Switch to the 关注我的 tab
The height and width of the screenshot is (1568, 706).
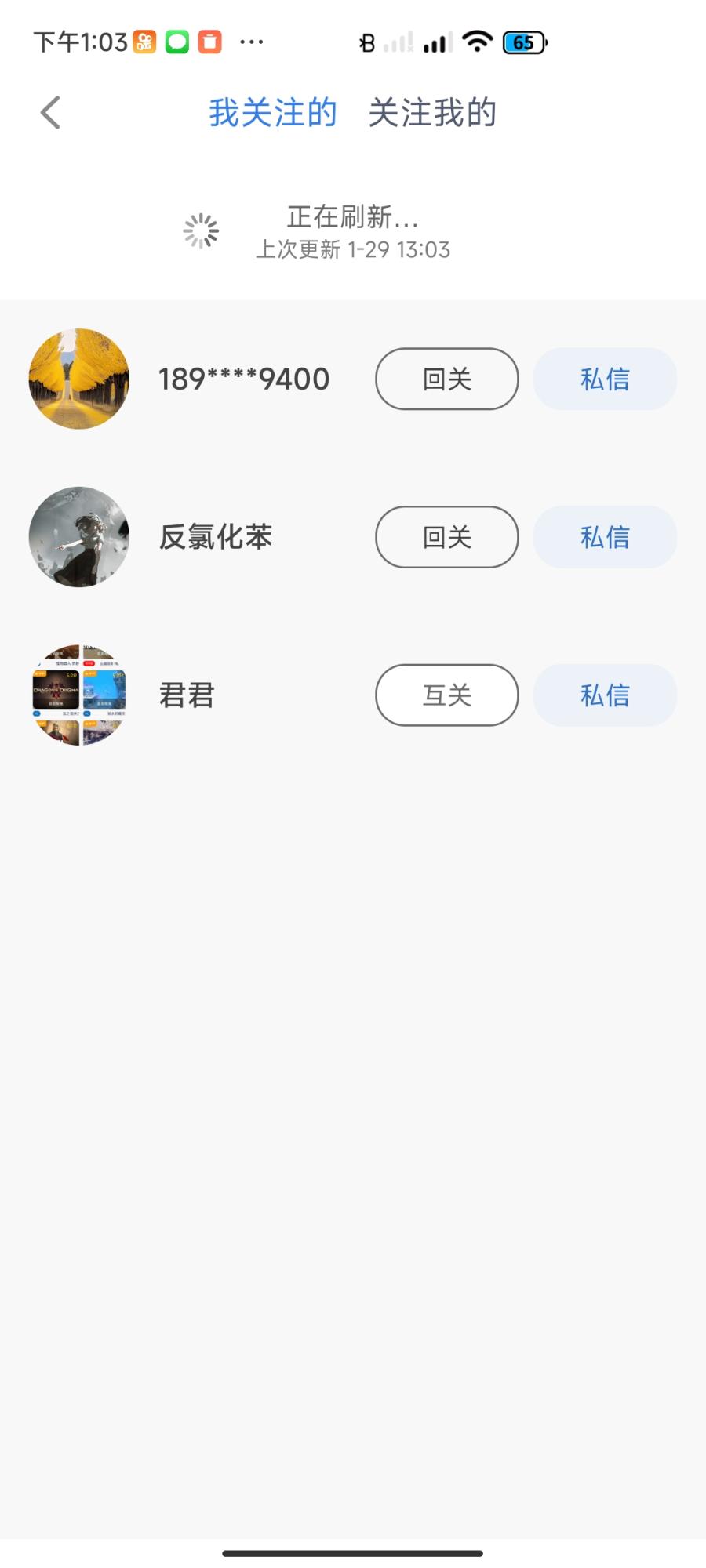coord(432,113)
